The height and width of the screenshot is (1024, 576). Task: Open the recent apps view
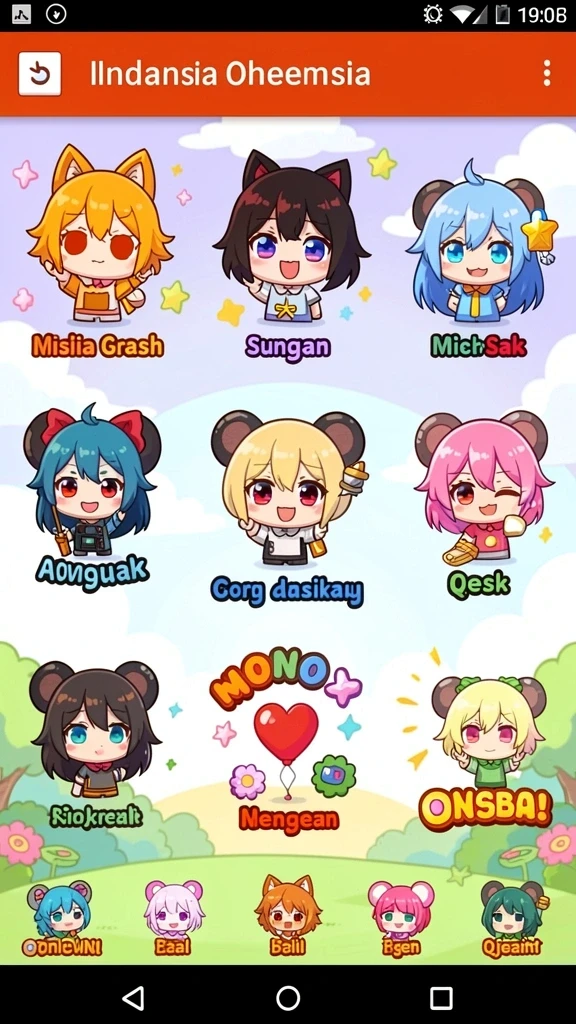441,998
